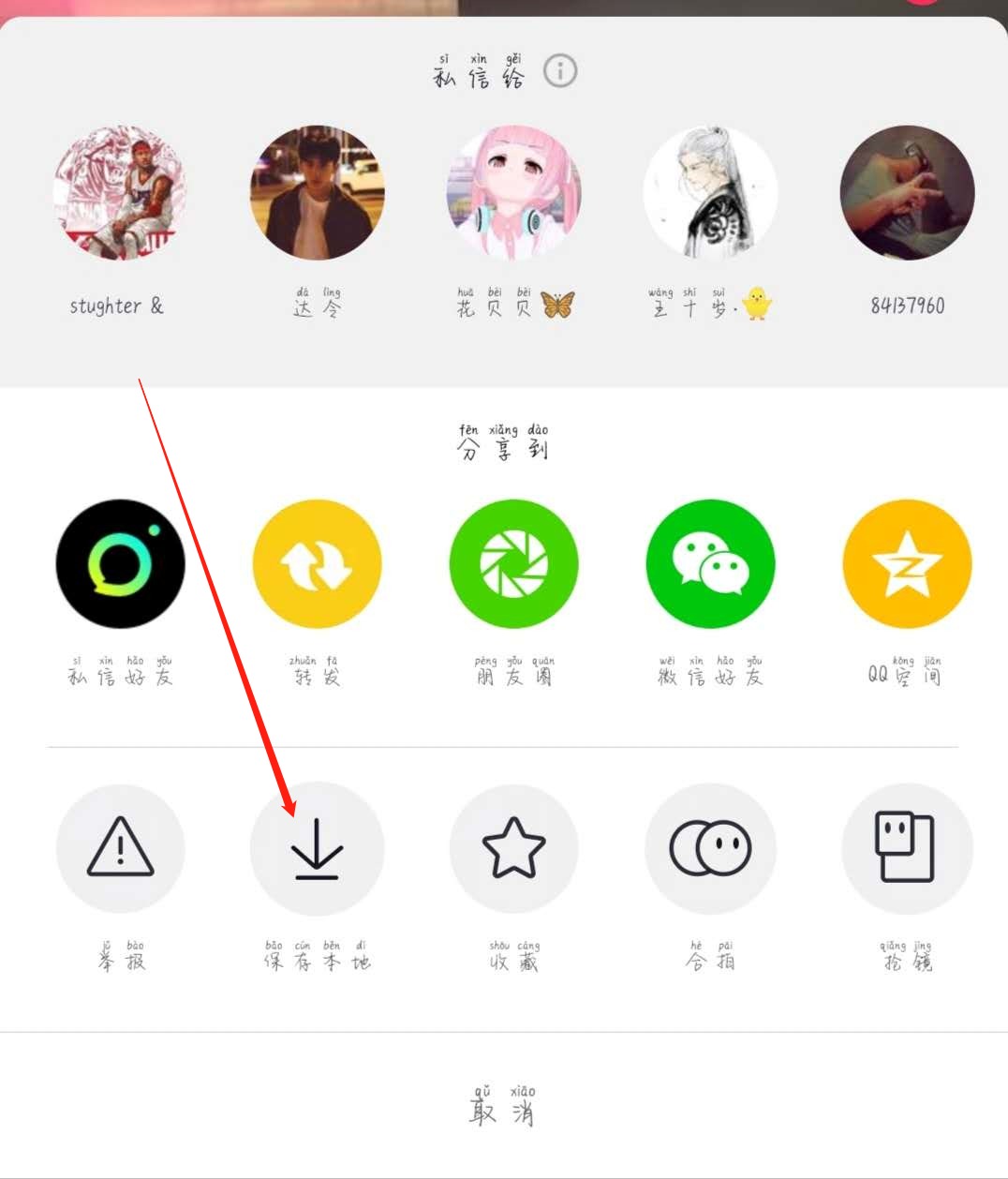Add video to favorites 收藏
The height and width of the screenshot is (1179, 1008).
click(x=513, y=848)
